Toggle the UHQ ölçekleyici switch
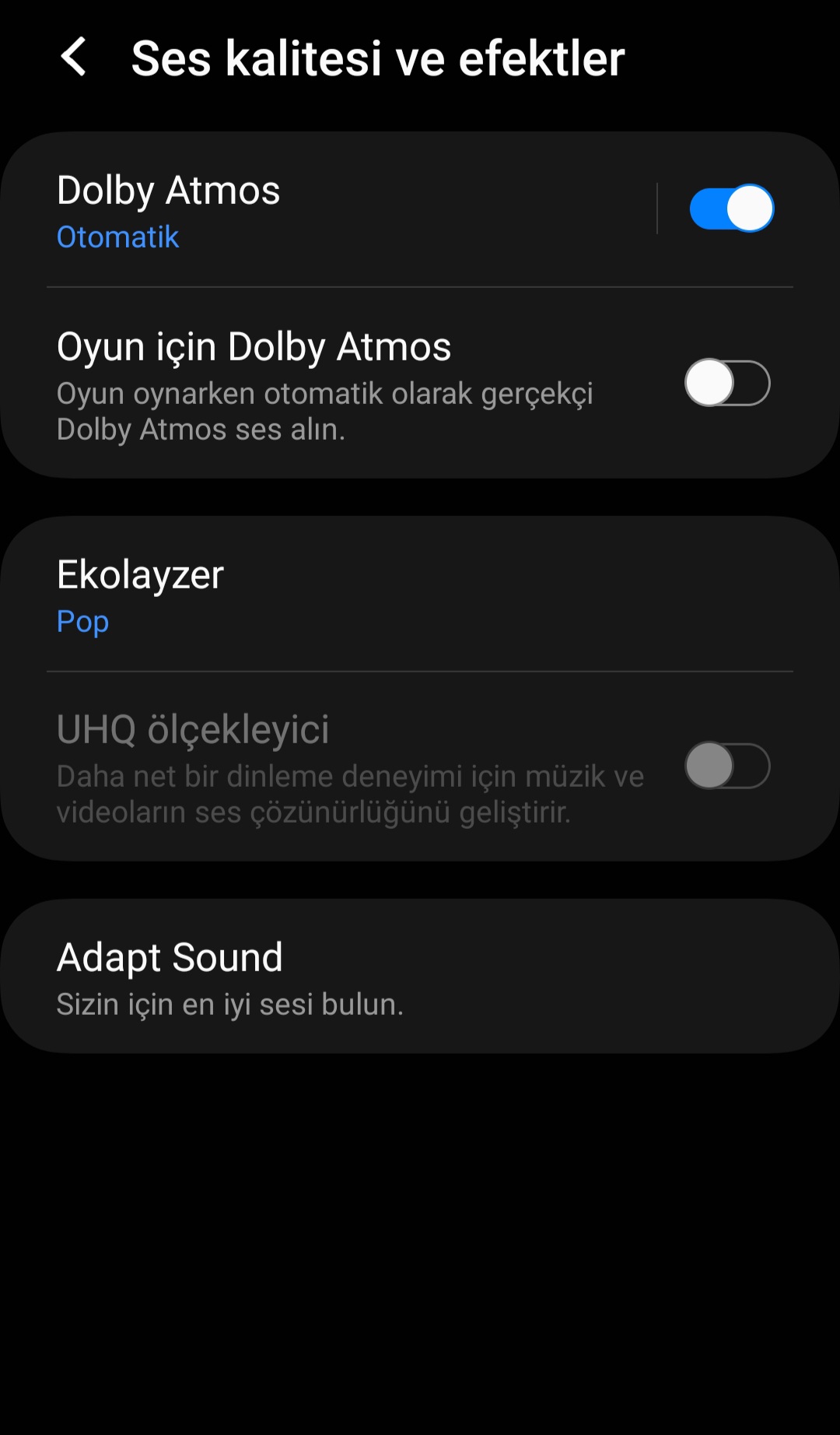Viewport: 840px width, 1435px height. point(727,766)
